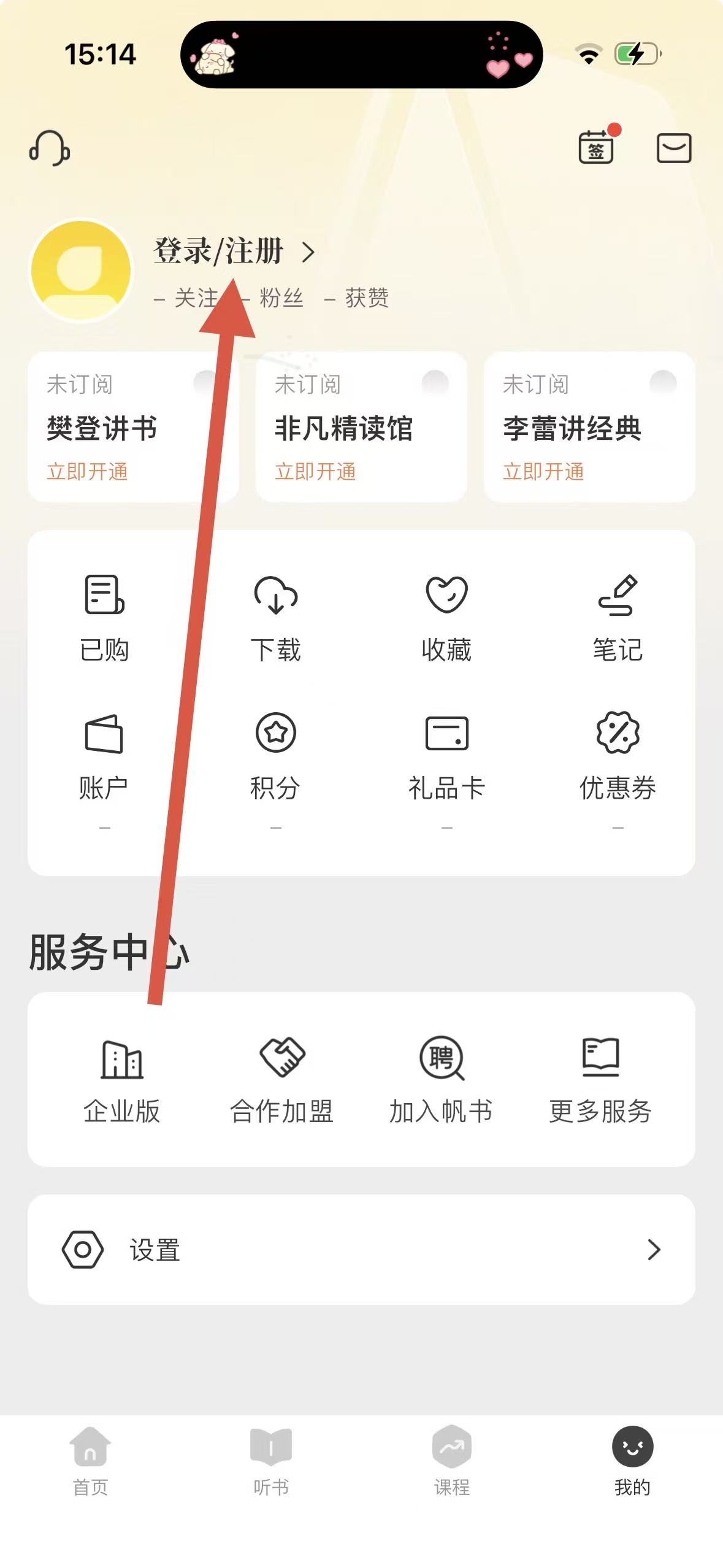Open the messages envelope icon

[674, 148]
